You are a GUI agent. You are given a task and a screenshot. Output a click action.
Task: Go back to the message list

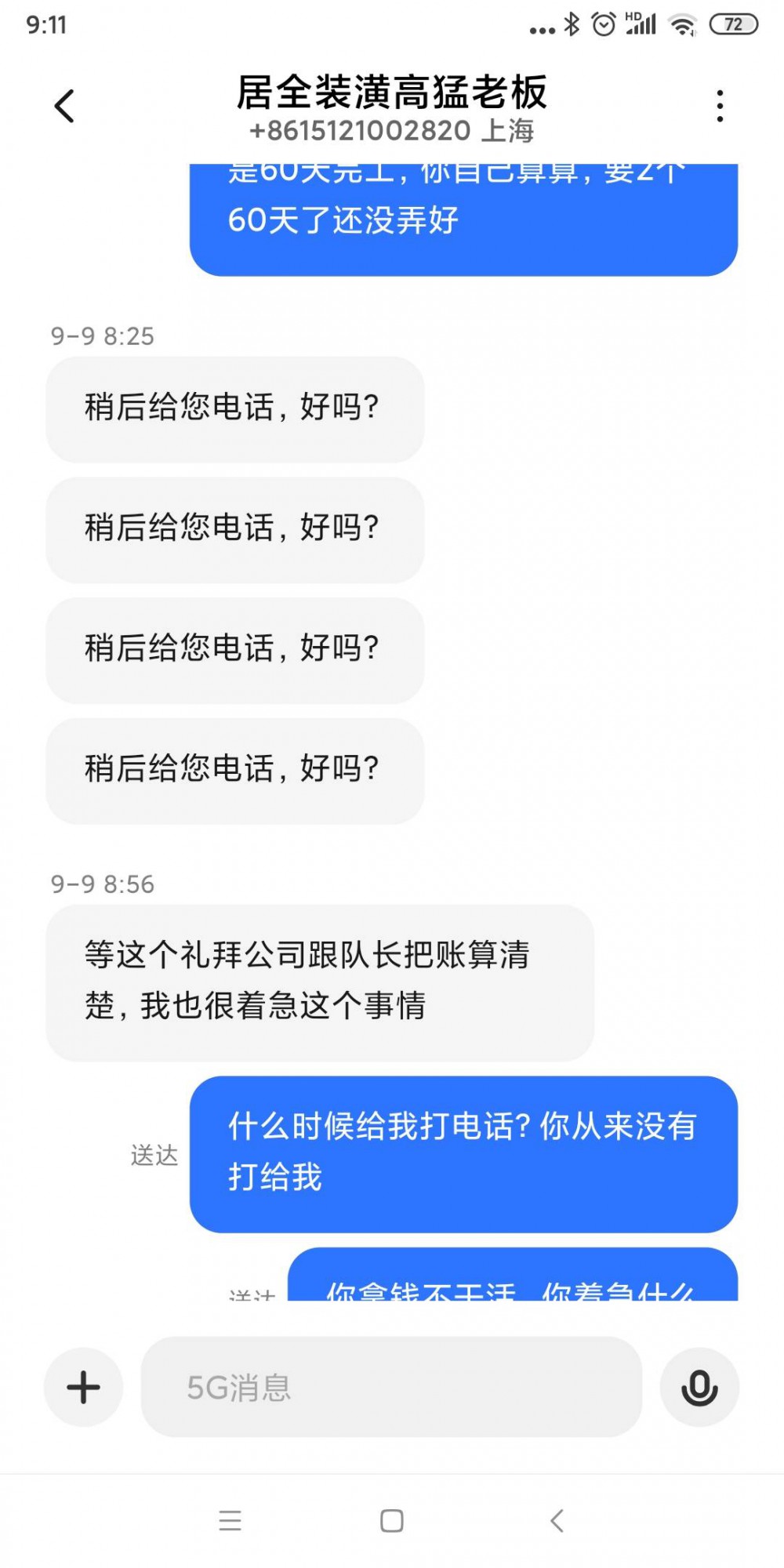pos(64,106)
